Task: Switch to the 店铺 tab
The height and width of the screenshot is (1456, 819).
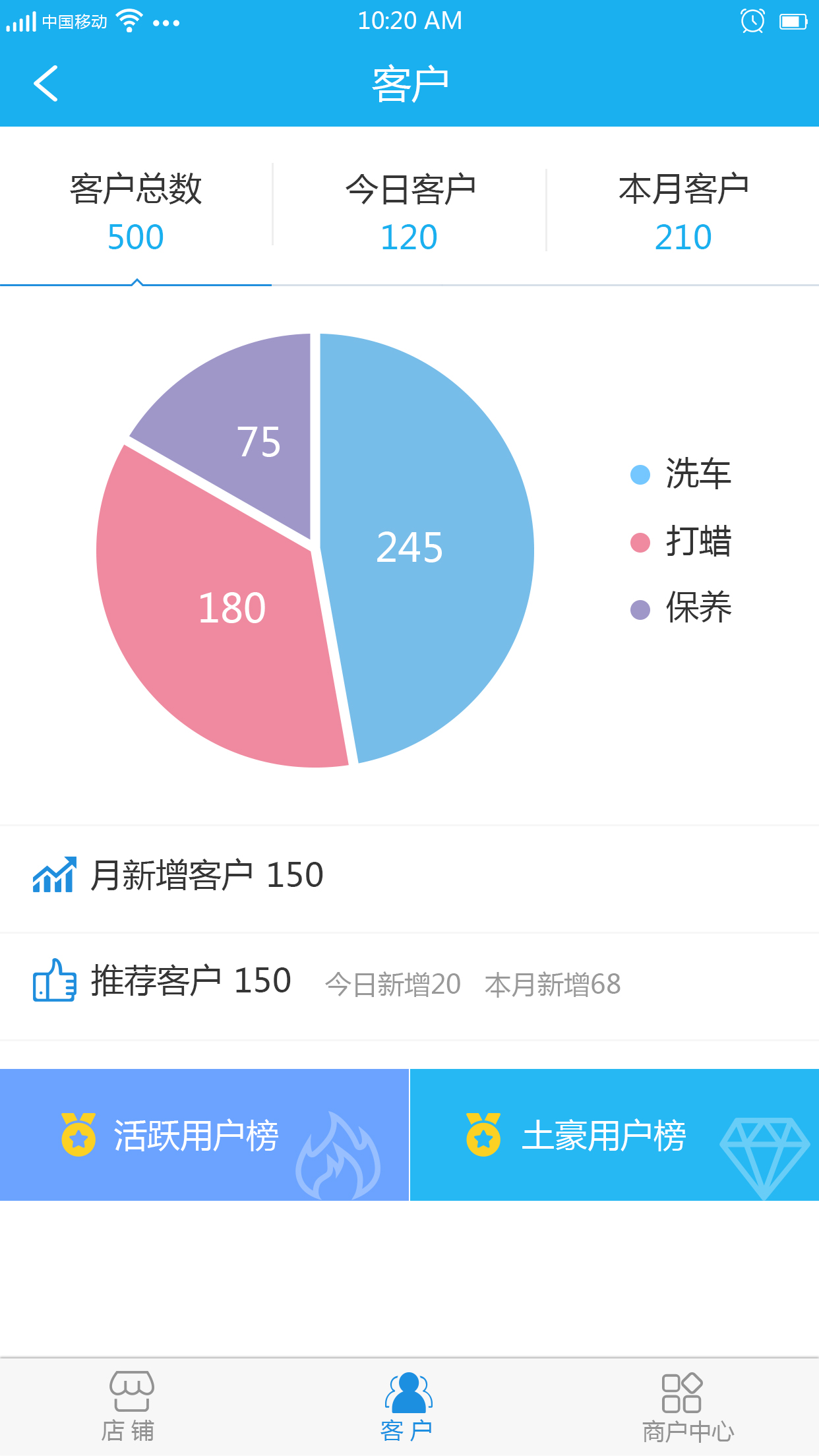Action: [x=130, y=1407]
